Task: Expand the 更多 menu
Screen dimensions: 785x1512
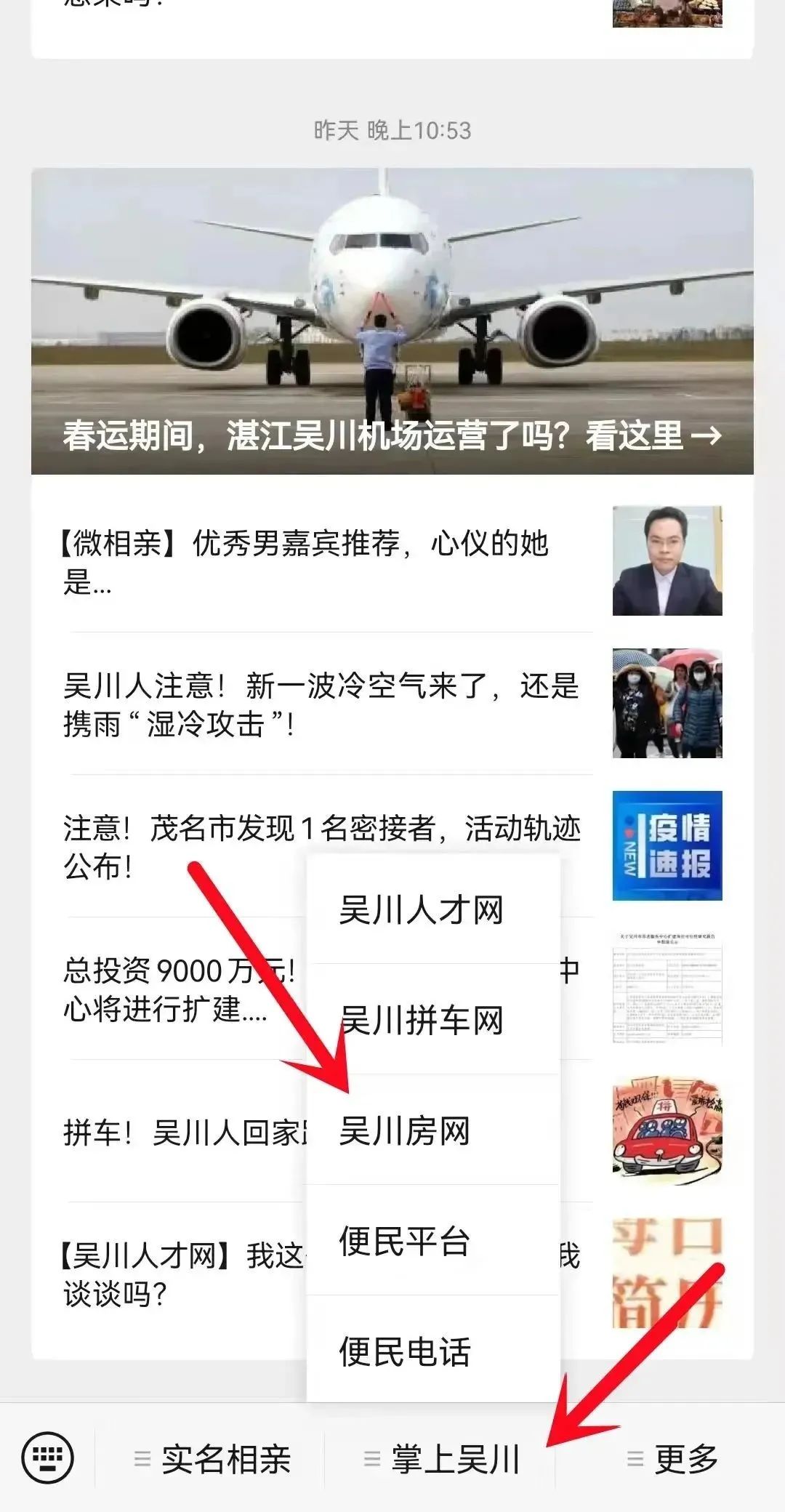Action: tap(671, 1459)
